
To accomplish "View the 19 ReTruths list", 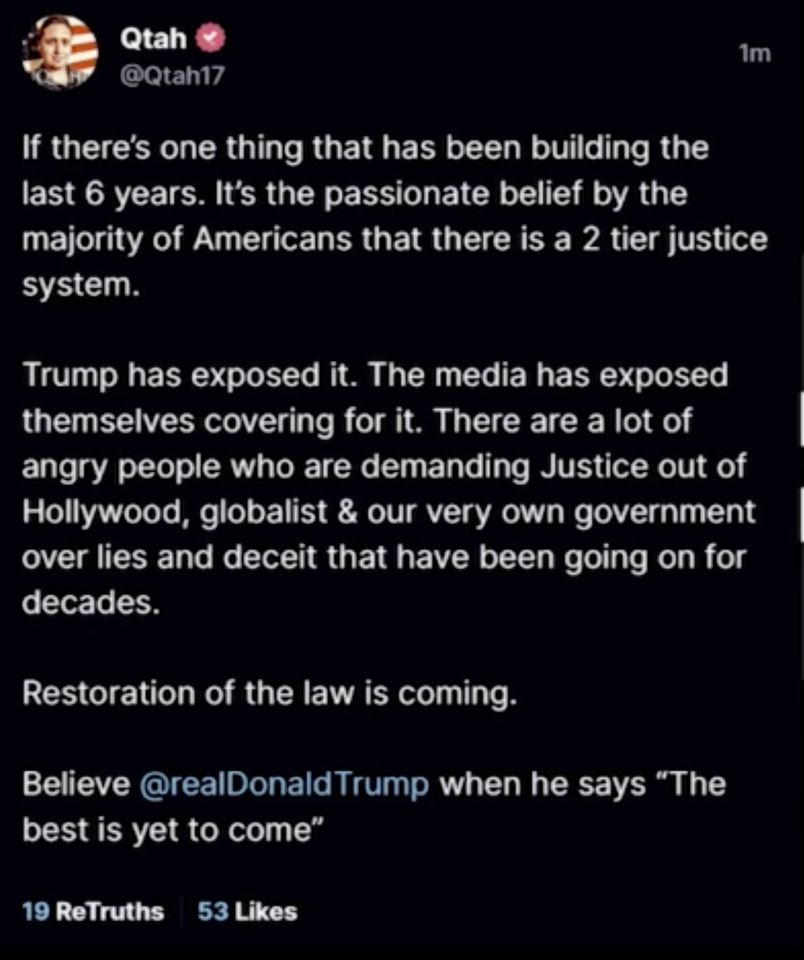I will click(x=93, y=911).
